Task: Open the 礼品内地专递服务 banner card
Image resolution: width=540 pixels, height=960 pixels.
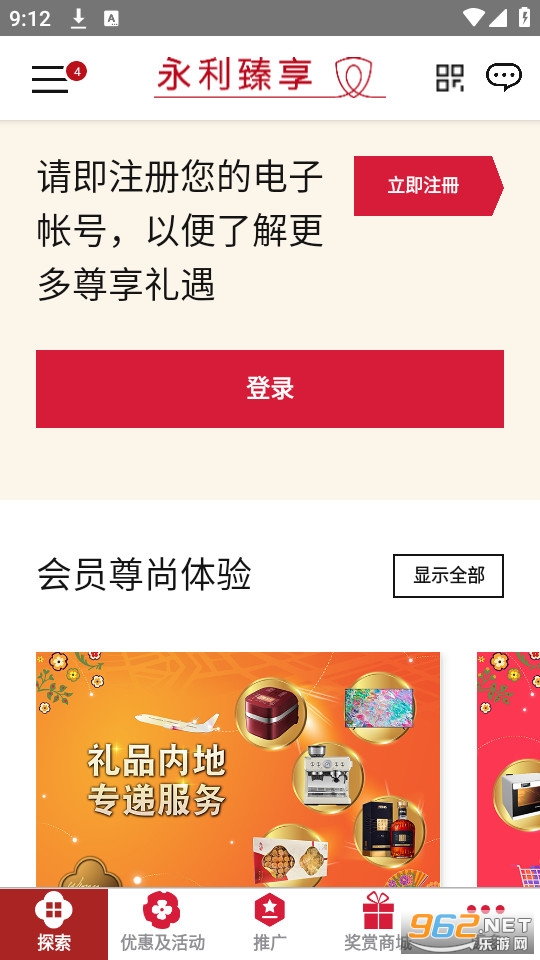Action: (x=238, y=770)
